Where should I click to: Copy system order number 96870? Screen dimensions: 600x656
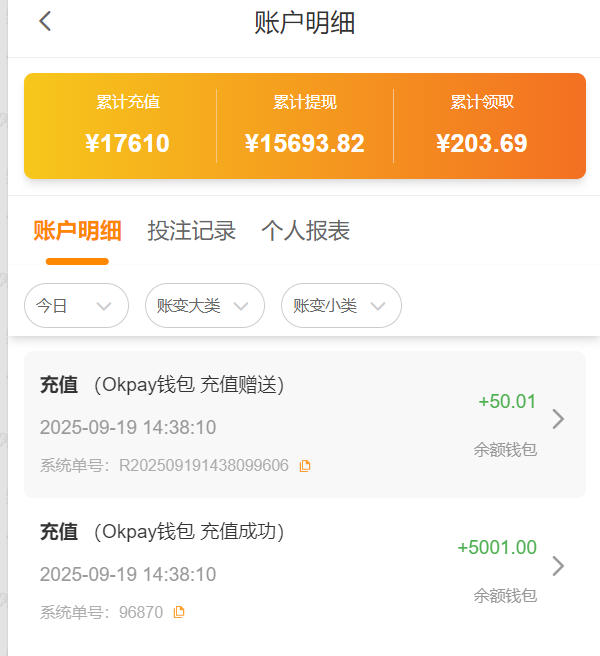coord(180,612)
